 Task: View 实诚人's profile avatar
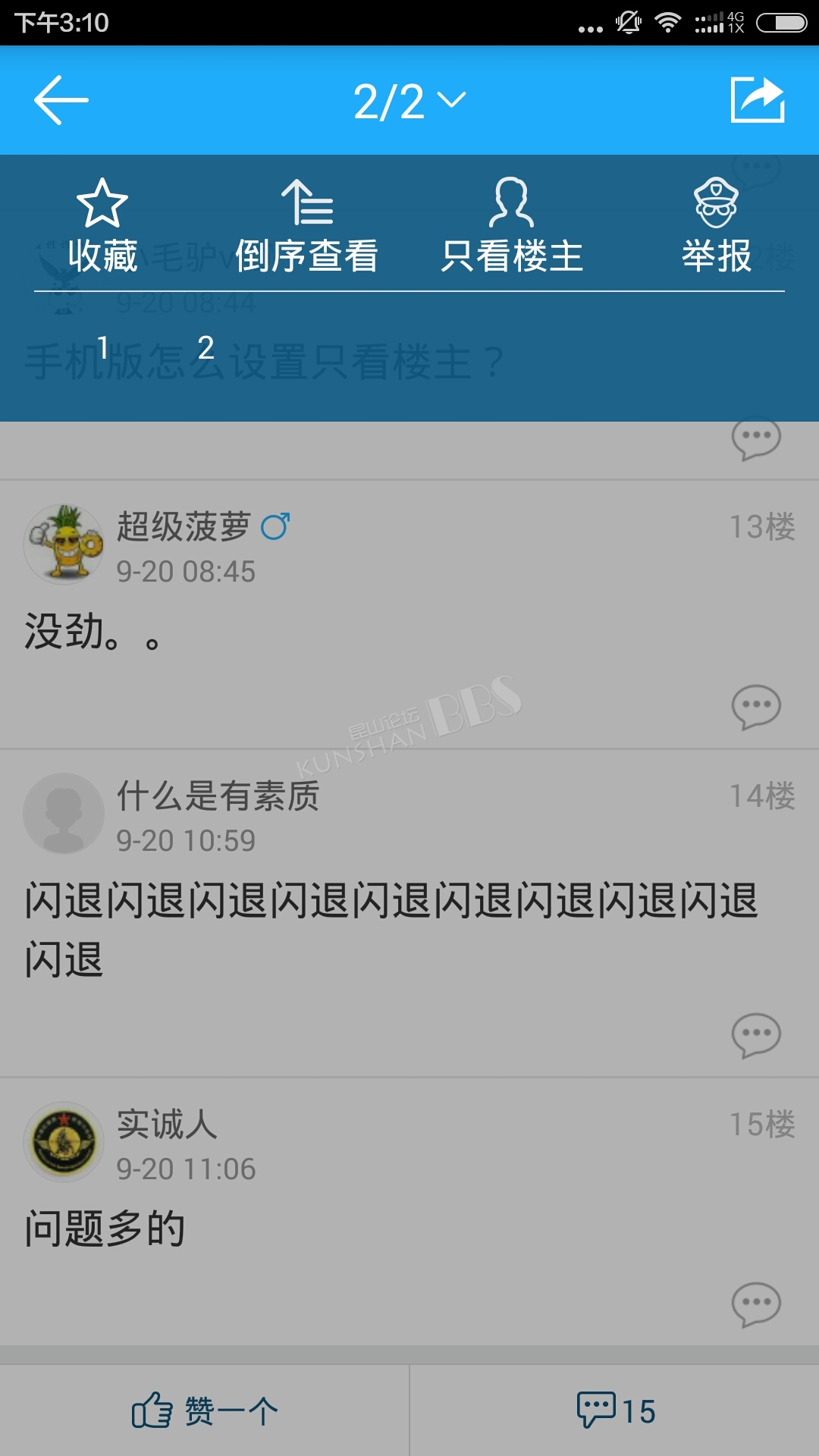(64, 1142)
